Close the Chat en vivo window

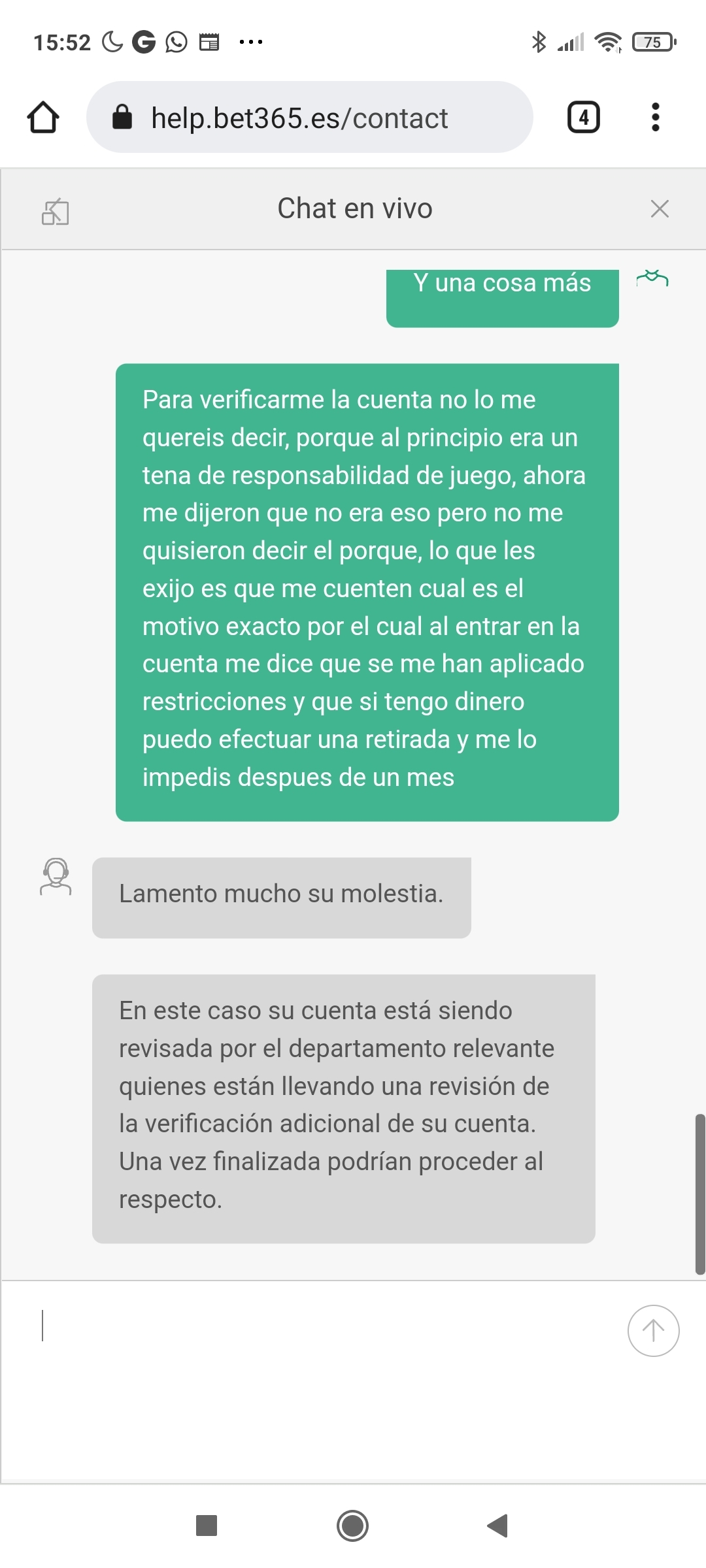pos(660,209)
